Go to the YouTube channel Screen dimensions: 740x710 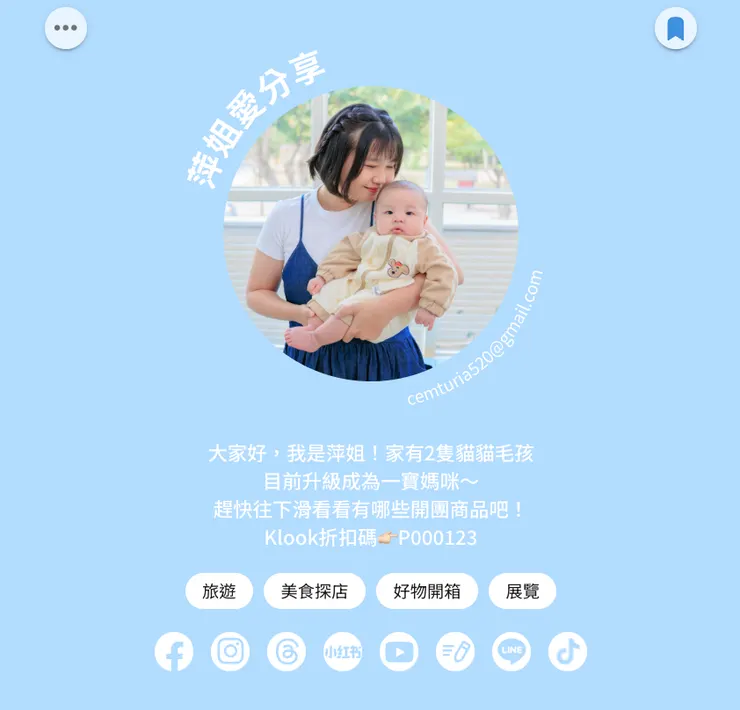tap(399, 652)
